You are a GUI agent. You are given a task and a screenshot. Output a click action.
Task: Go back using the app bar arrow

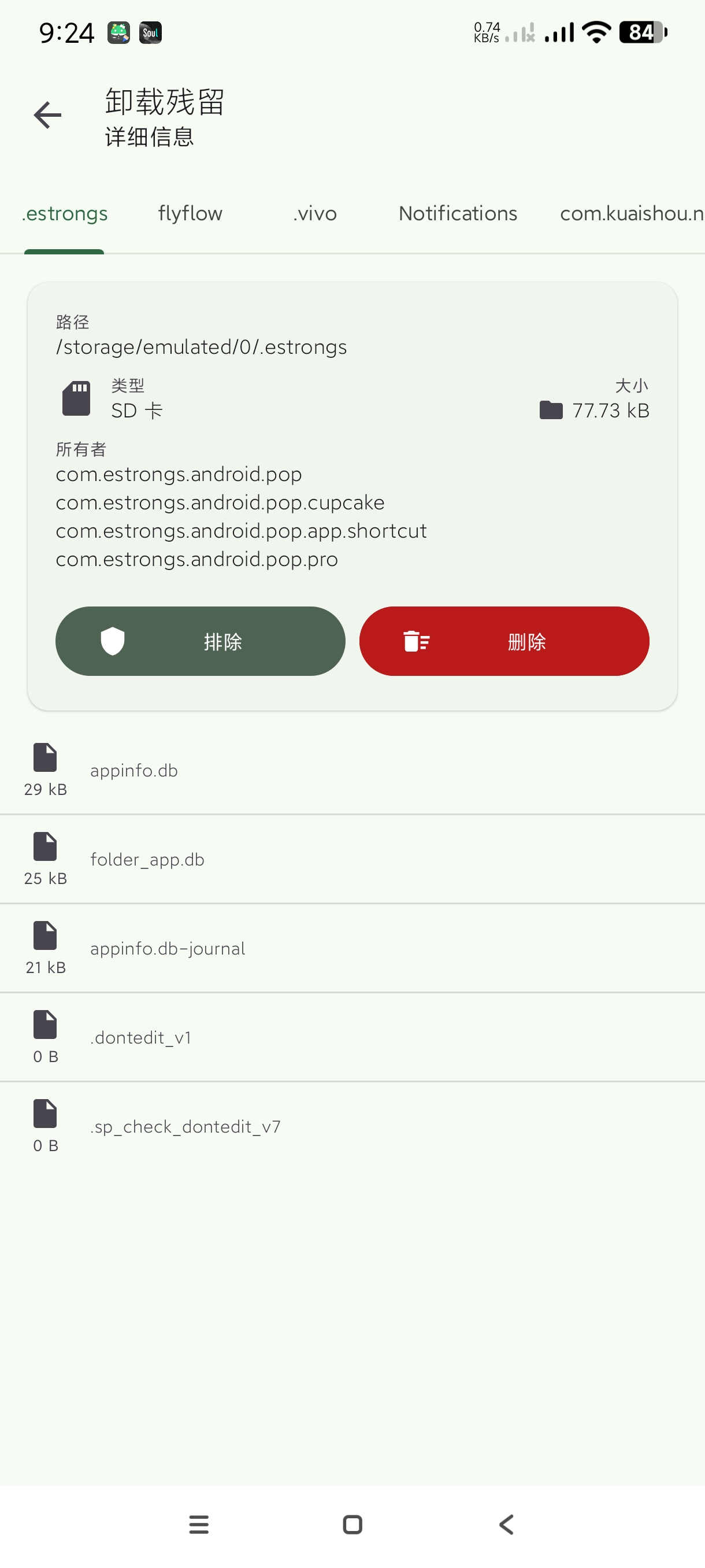point(47,115)
